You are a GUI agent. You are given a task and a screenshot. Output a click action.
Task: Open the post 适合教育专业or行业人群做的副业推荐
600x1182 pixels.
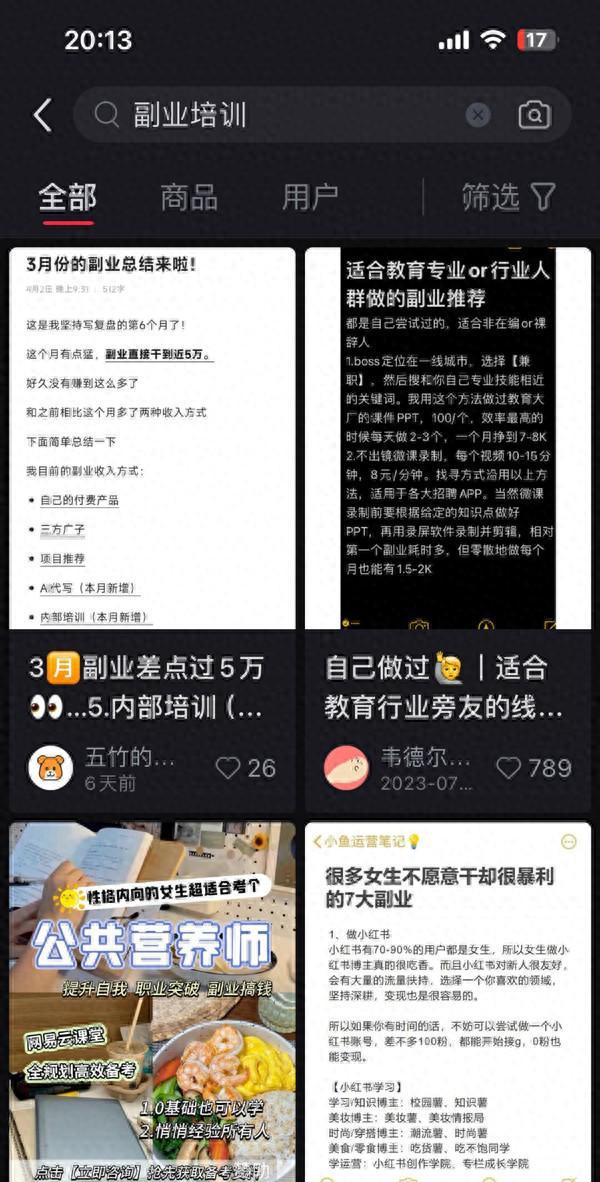pos(448,438)
